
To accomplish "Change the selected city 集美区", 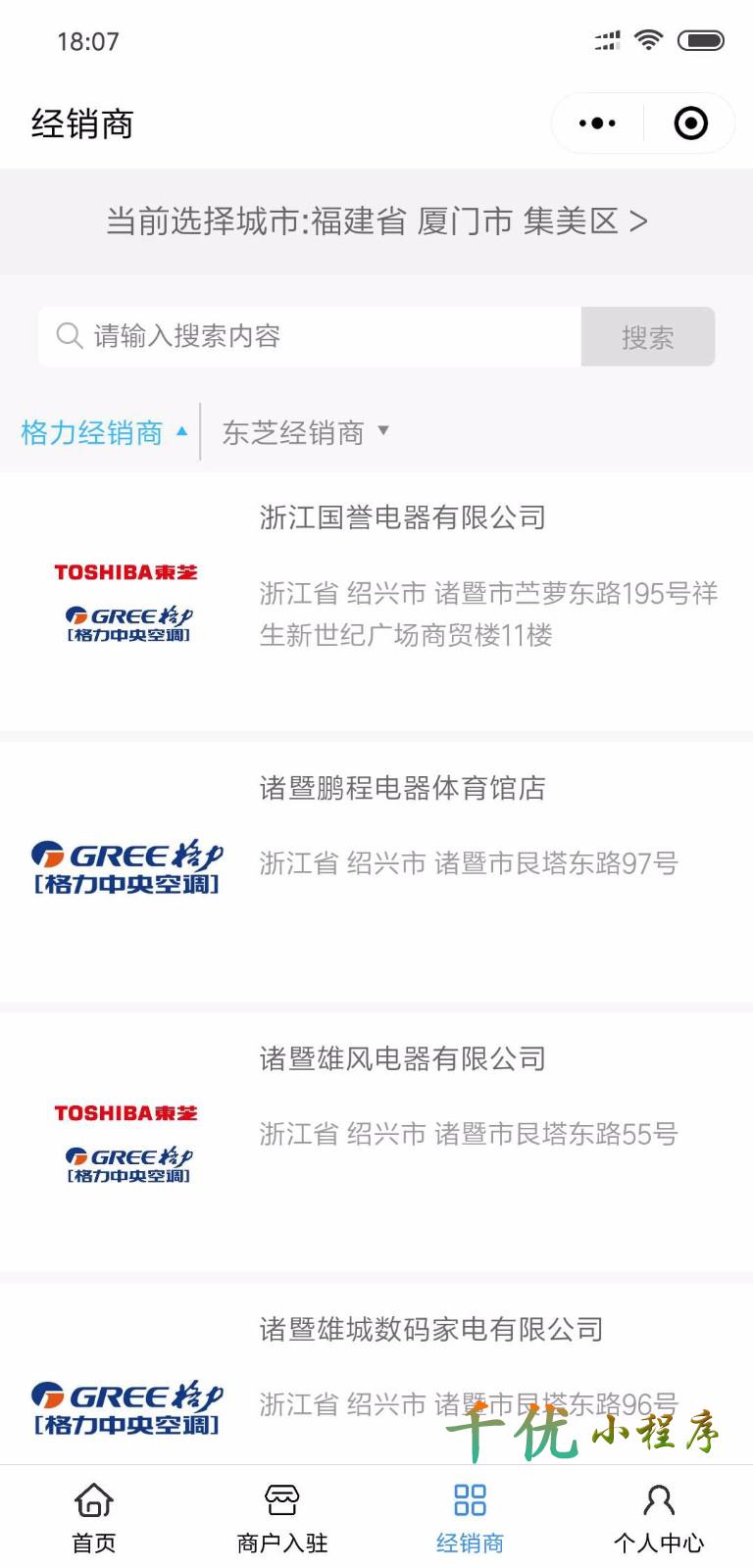I will 376,221.
